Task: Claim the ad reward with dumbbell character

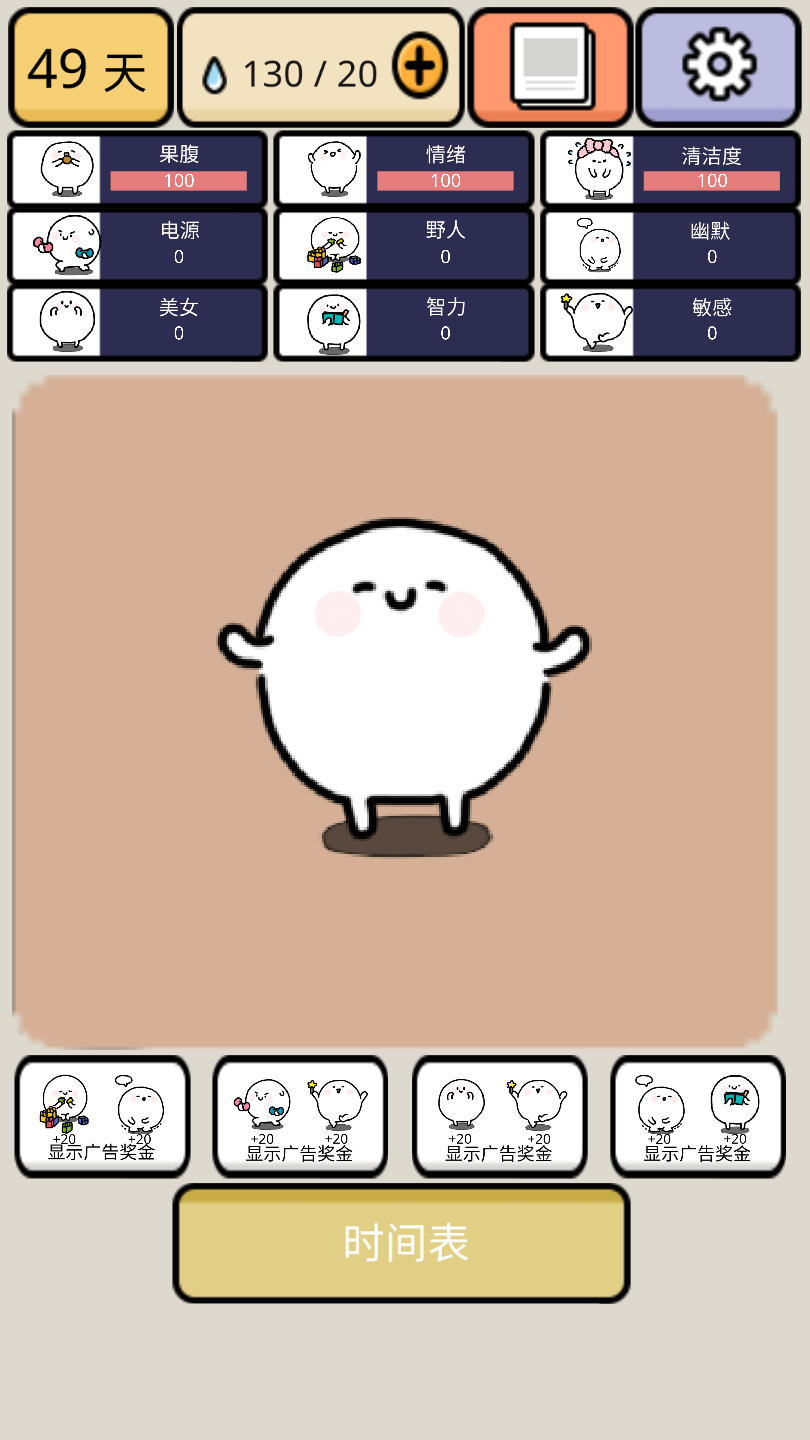Action: [x=300, y=1117]
